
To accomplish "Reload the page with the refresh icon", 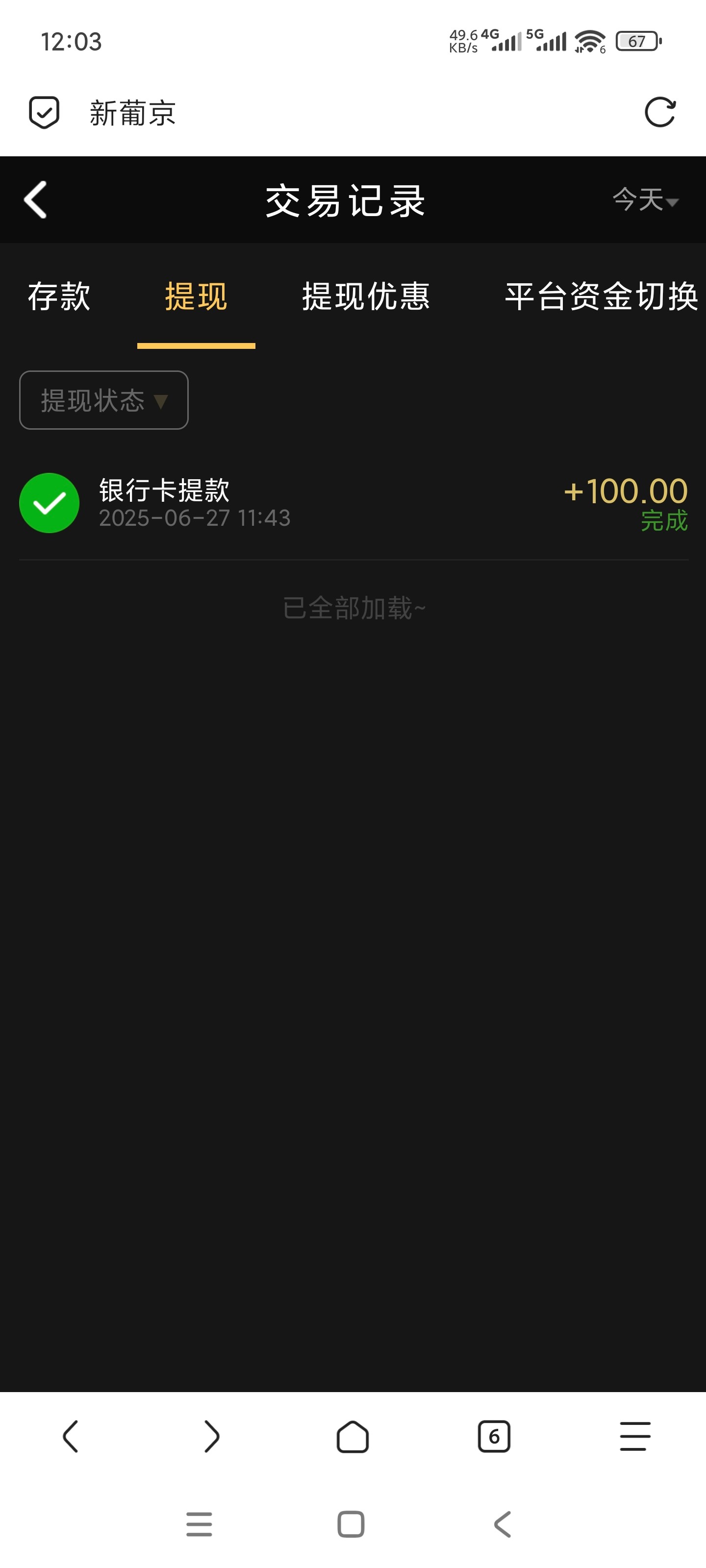I will tap(660, 113).
